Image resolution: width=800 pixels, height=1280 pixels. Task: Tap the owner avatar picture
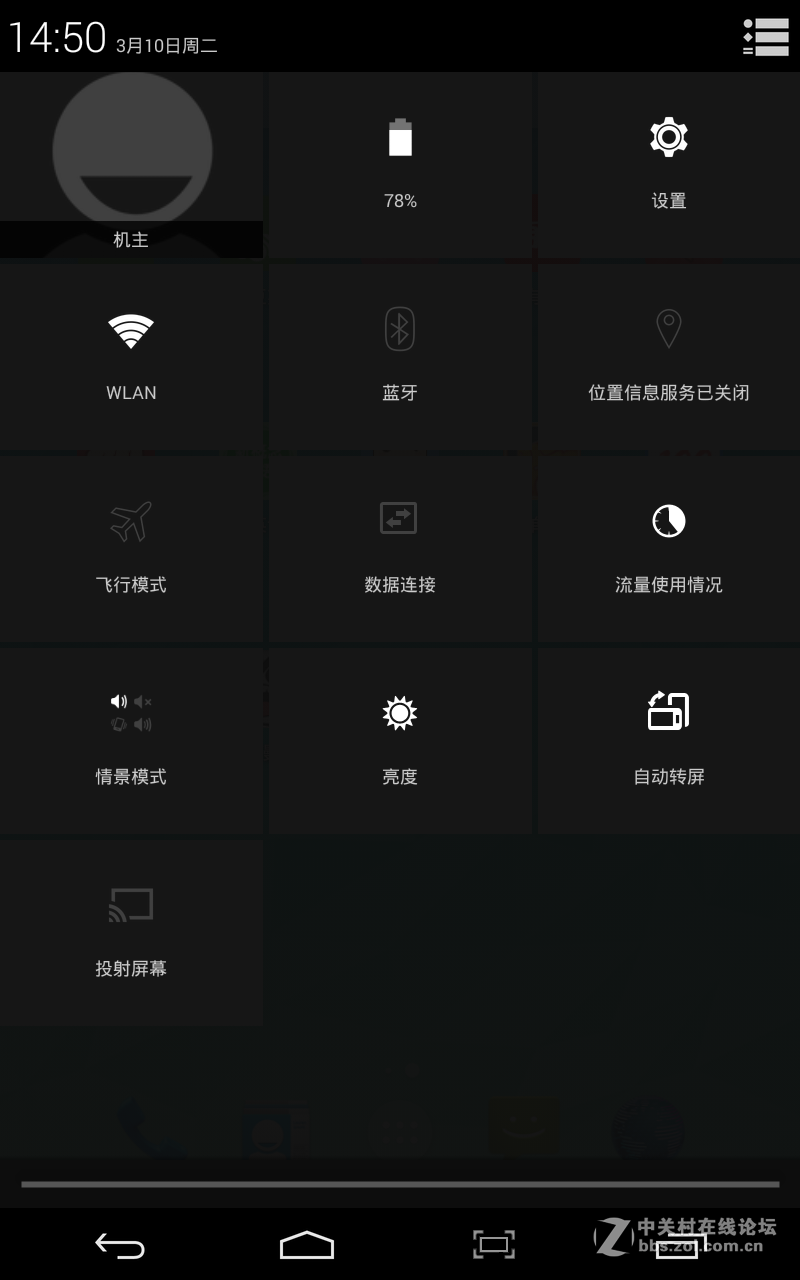(131, 150)
